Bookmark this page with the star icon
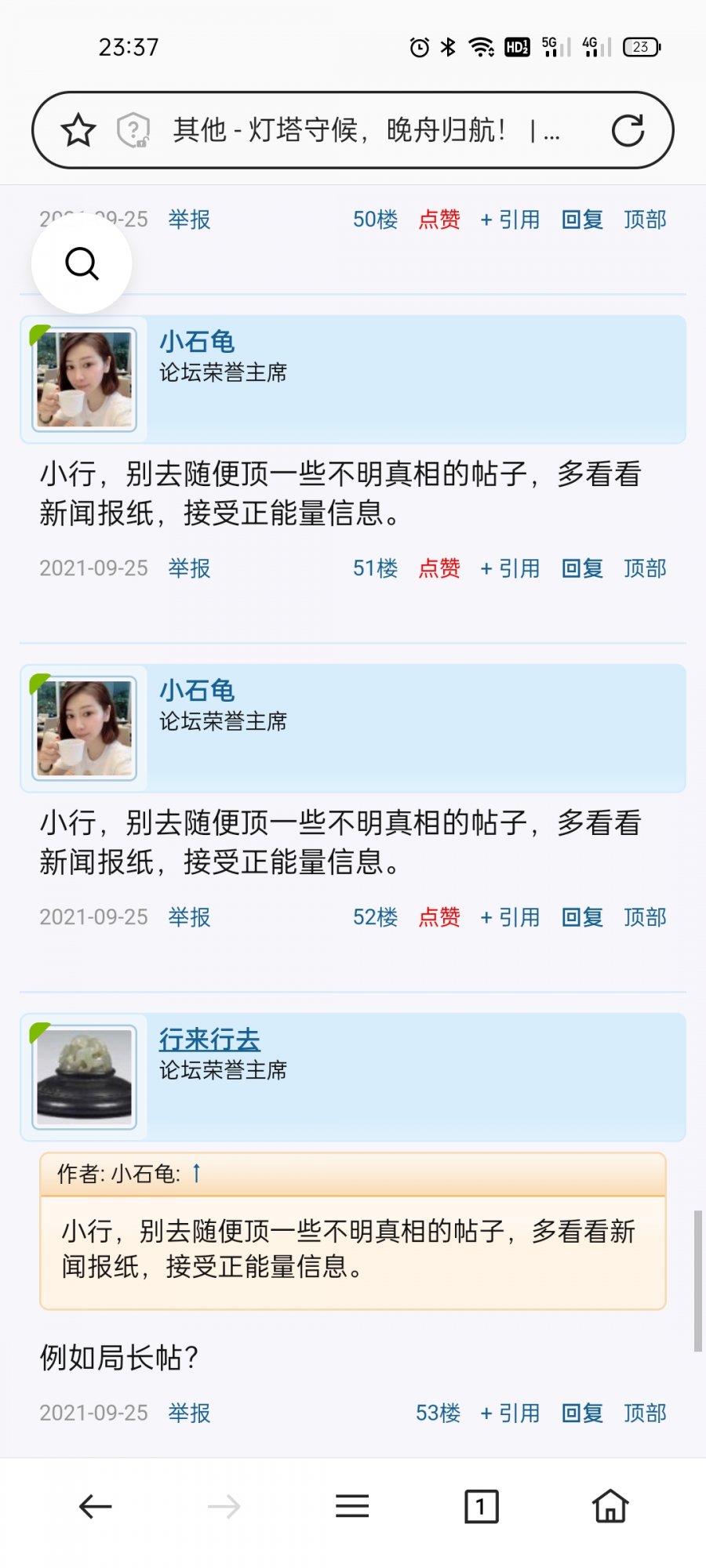Image resolution: width=706 pixels, height=1568 pixels. click(78, 130)
